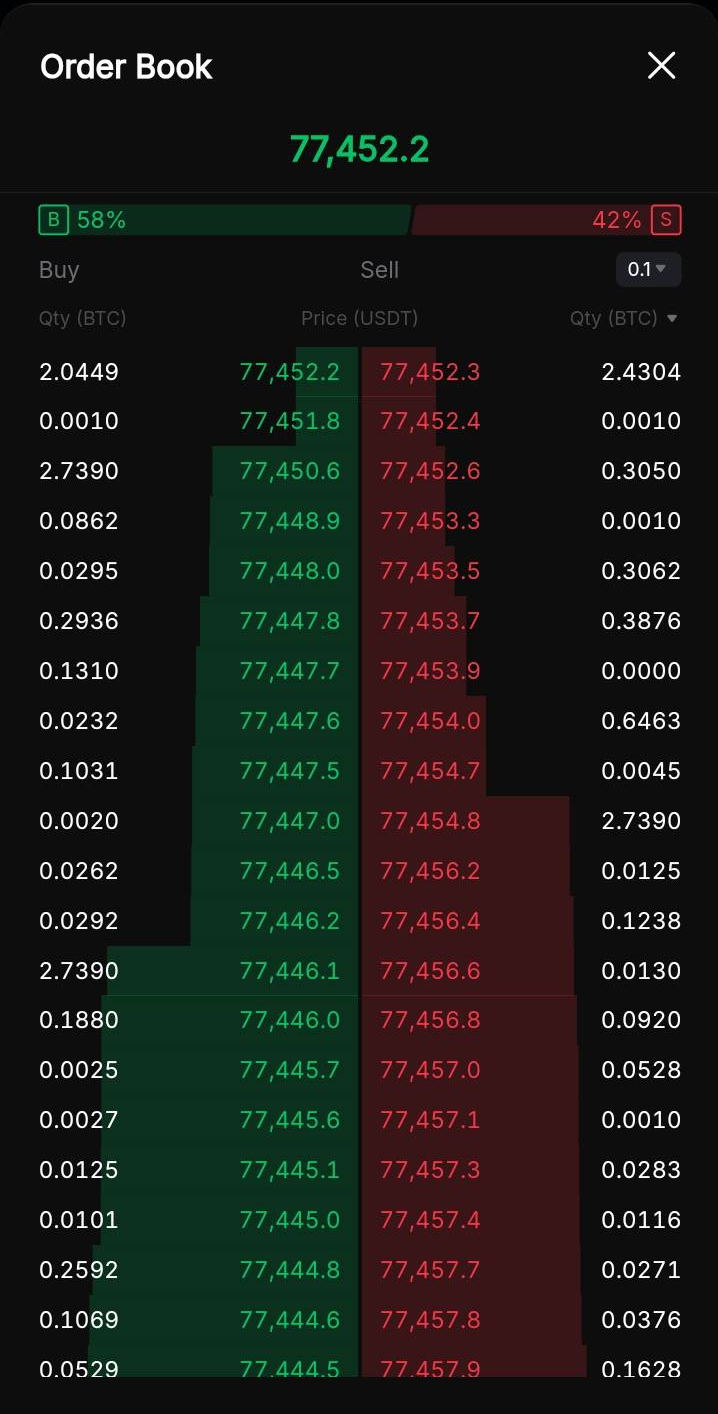This screenshot has height=1414, width=718.
Task: Close the Order Book panel
Action: pos(661,66)
